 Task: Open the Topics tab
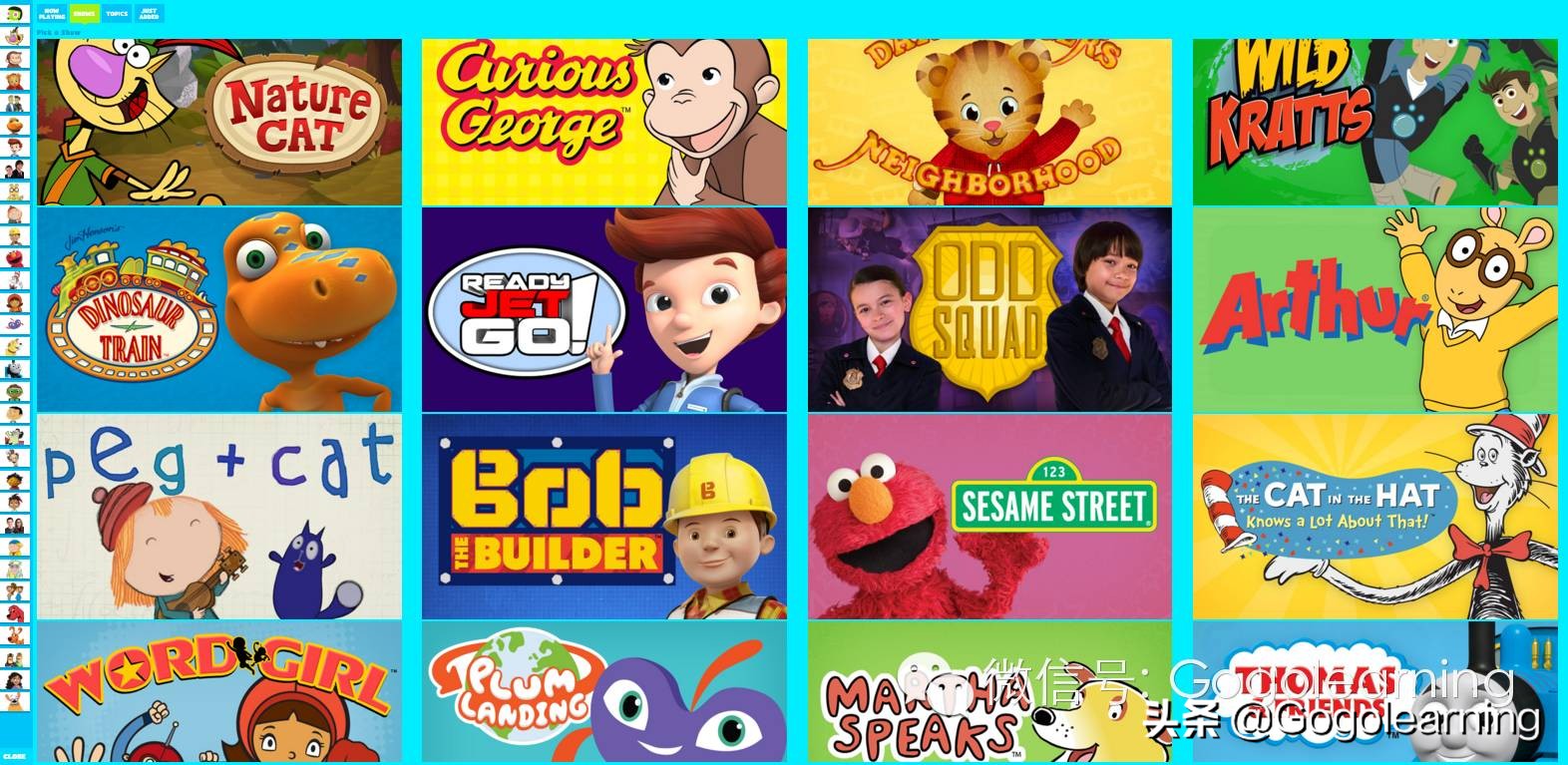[117, 14]
